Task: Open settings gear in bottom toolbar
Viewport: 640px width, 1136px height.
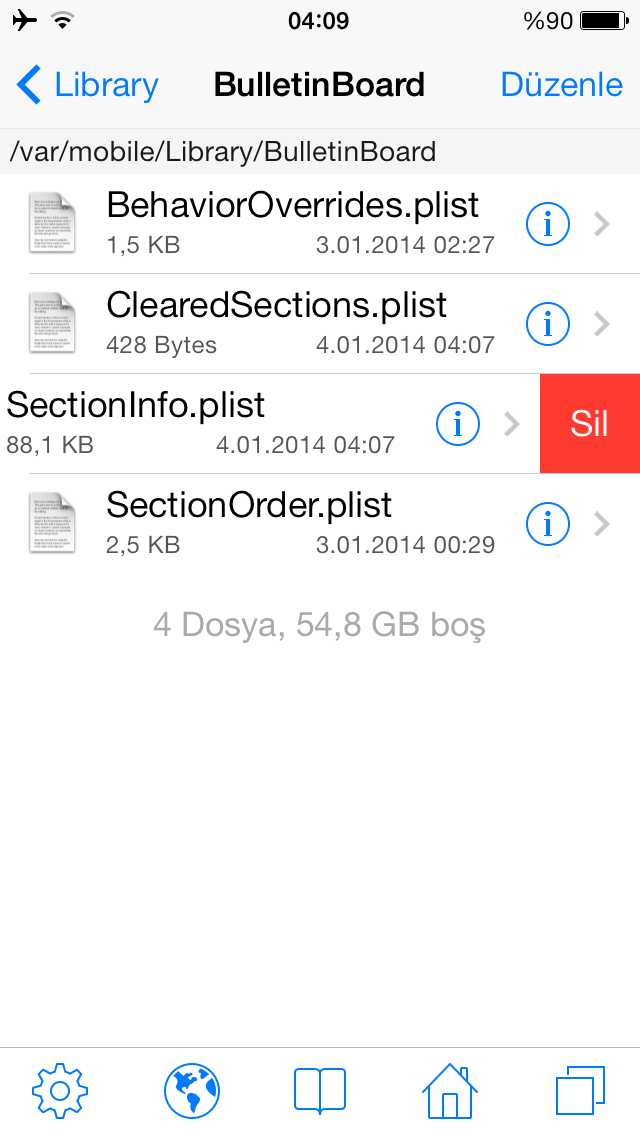Action: click(60, 1090)
